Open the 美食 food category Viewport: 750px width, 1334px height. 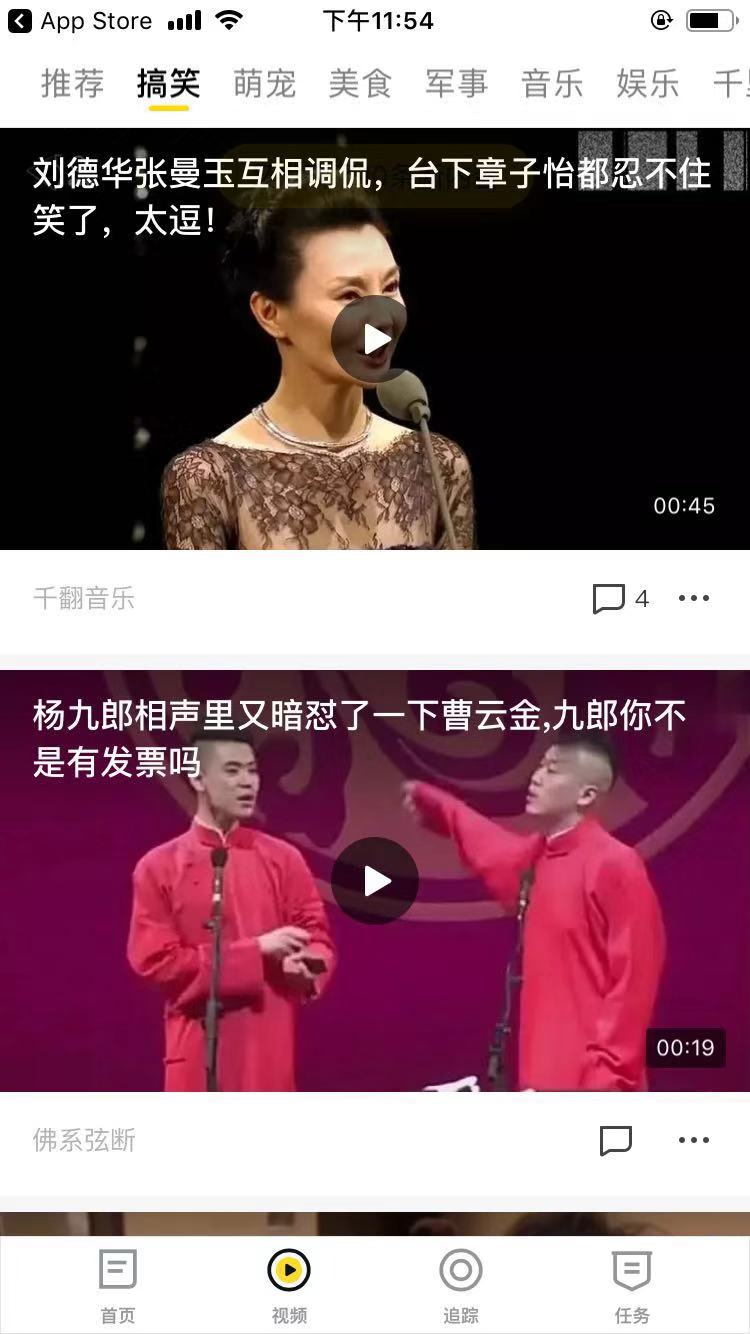point(360,85)
